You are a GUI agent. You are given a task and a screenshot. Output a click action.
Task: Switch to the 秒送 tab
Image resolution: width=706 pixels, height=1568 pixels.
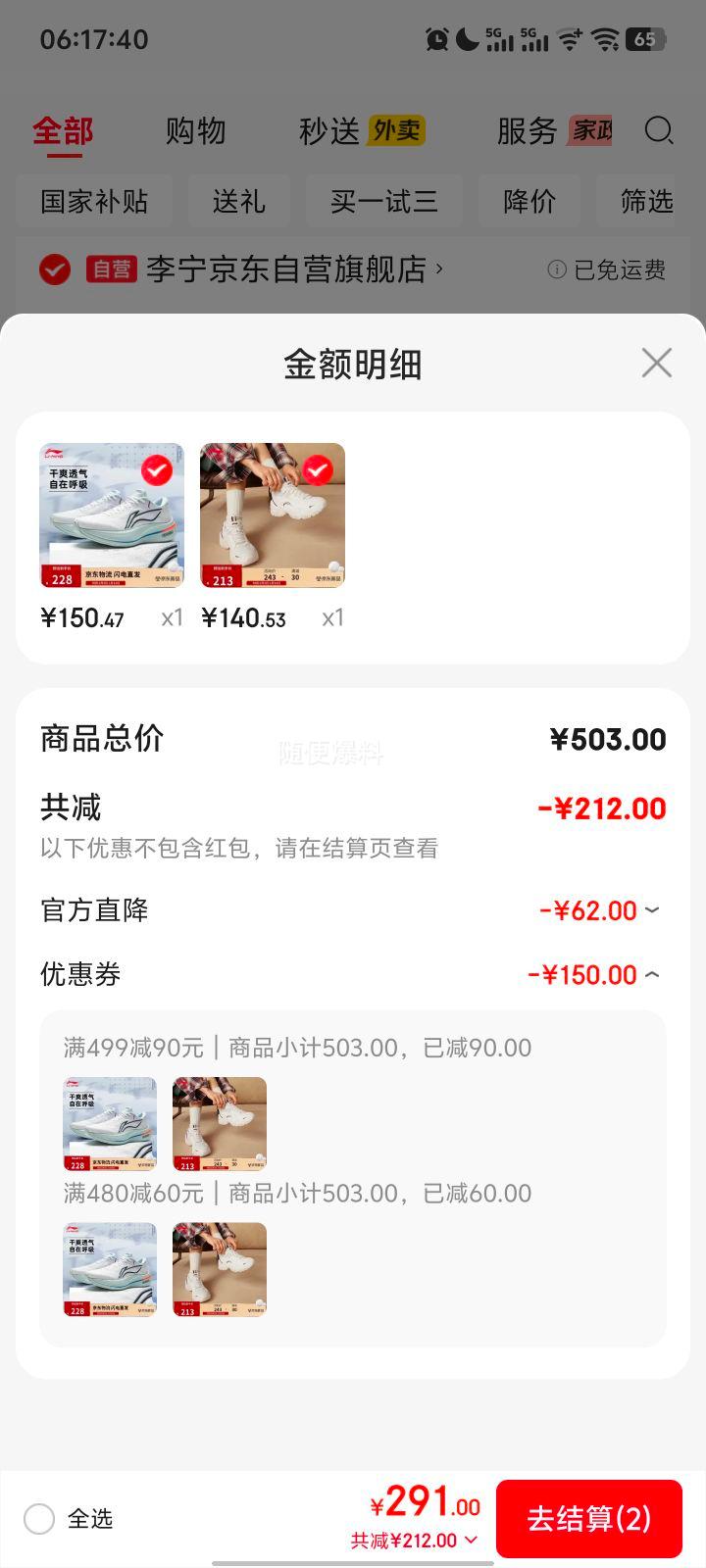pos(330,130)
